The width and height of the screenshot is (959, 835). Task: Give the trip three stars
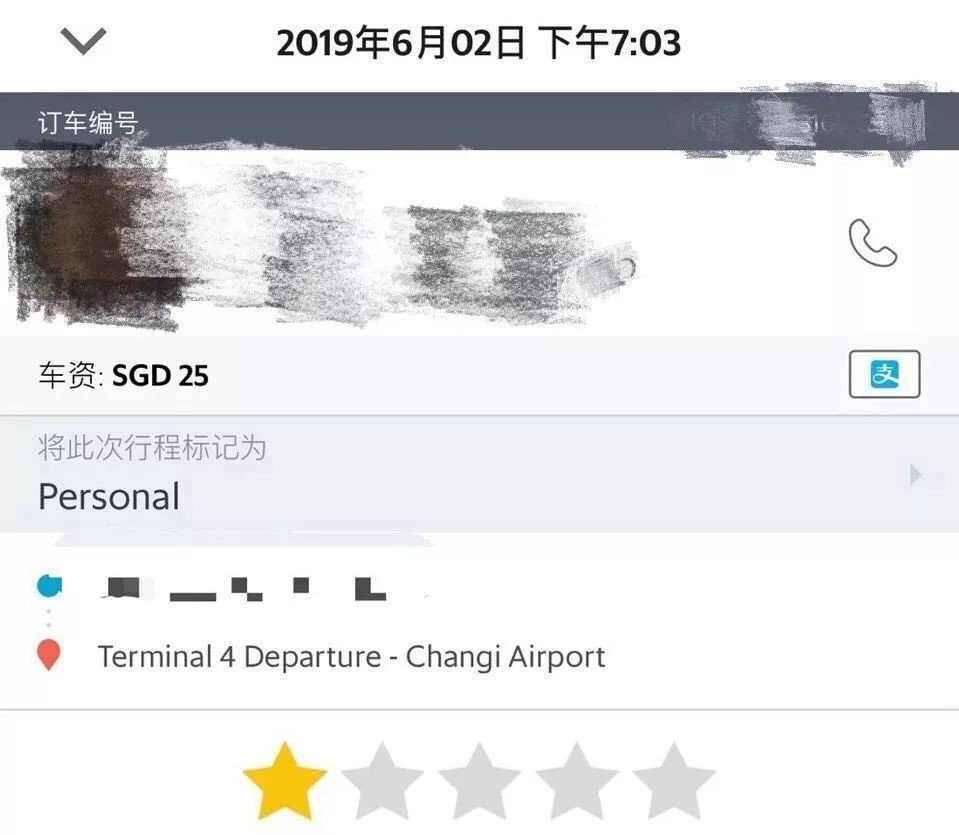point(479,780)
